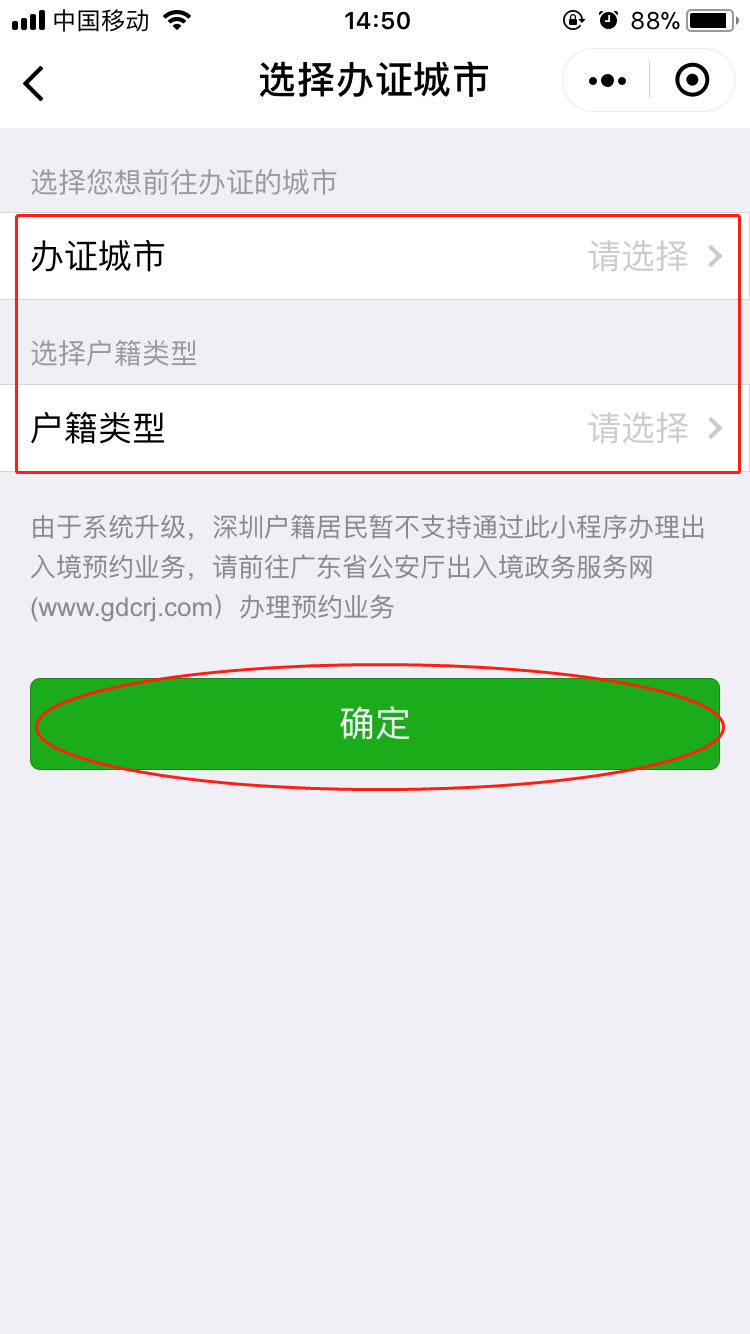Tap the green 确定 button

click(x=375, y=724)
